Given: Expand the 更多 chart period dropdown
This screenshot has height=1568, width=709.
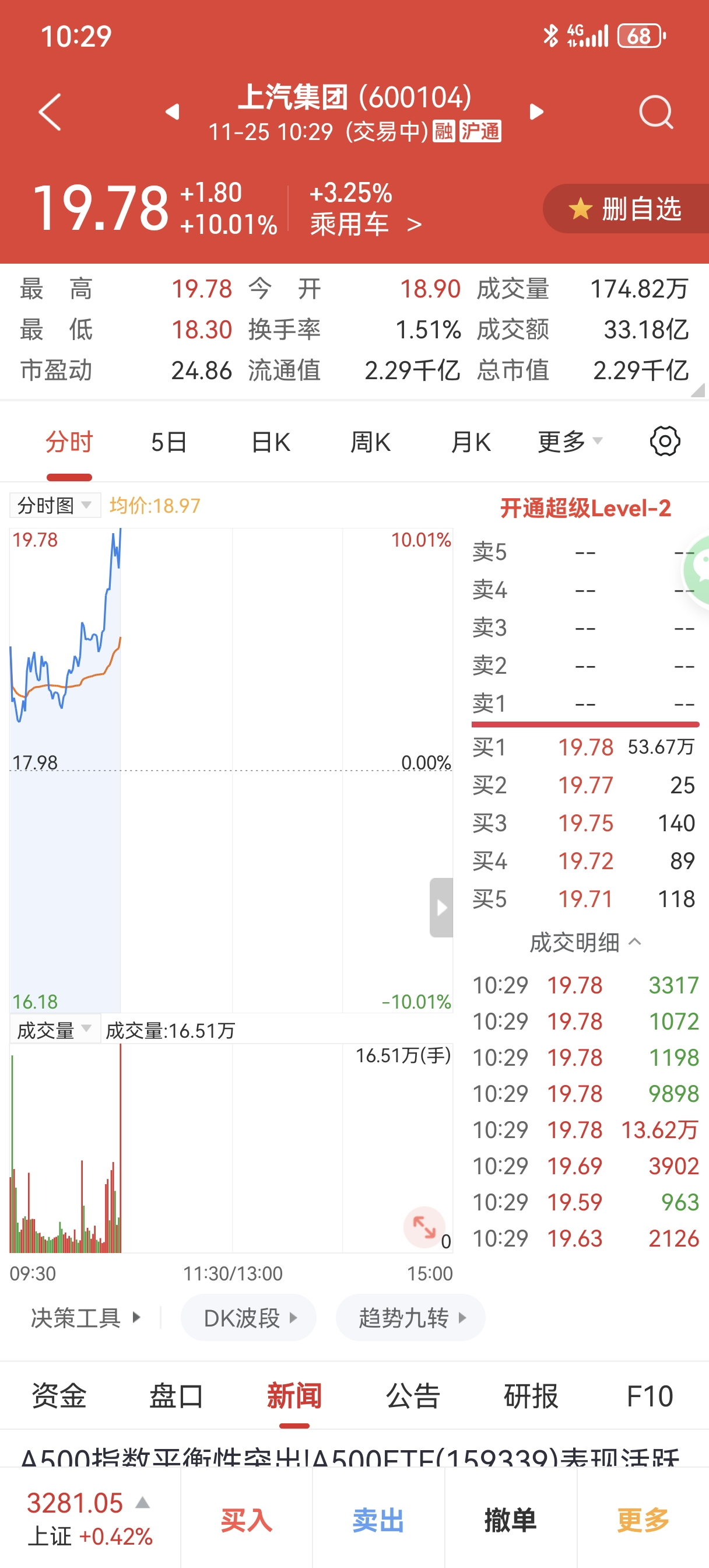Looking at the screenshot, I should [570, 442].
